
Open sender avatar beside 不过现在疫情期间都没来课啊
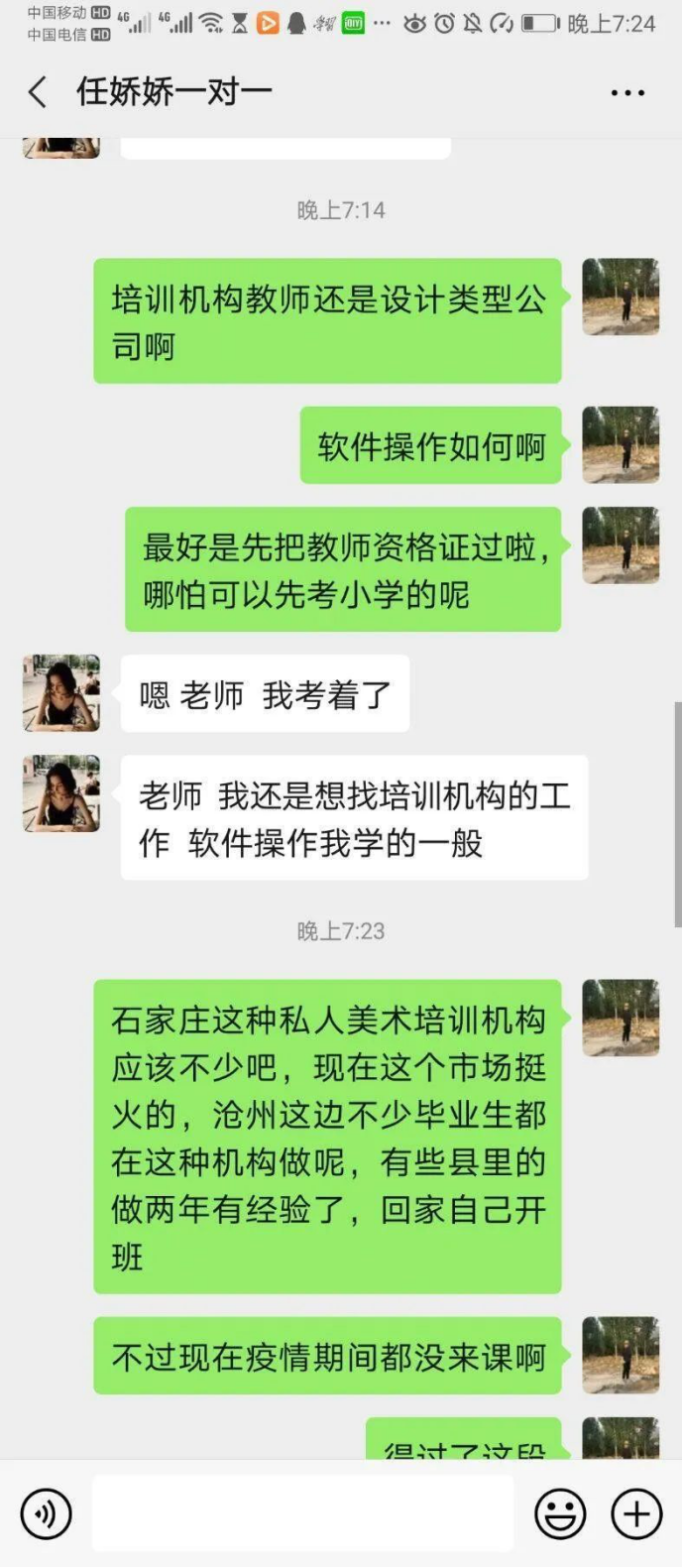pyautogui.click(x=621, y=1355)
